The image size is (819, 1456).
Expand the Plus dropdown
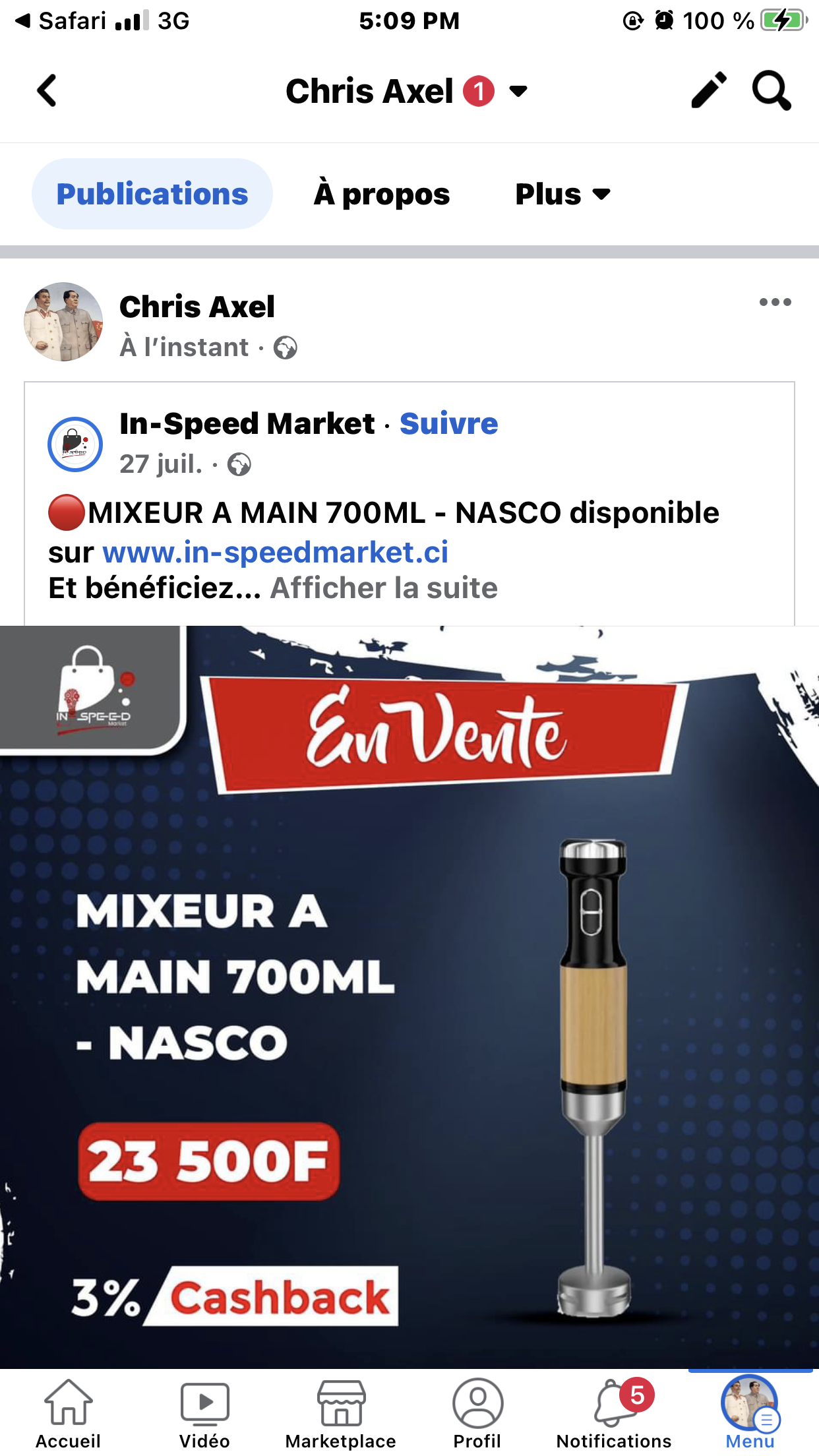[x=562, y=194]
